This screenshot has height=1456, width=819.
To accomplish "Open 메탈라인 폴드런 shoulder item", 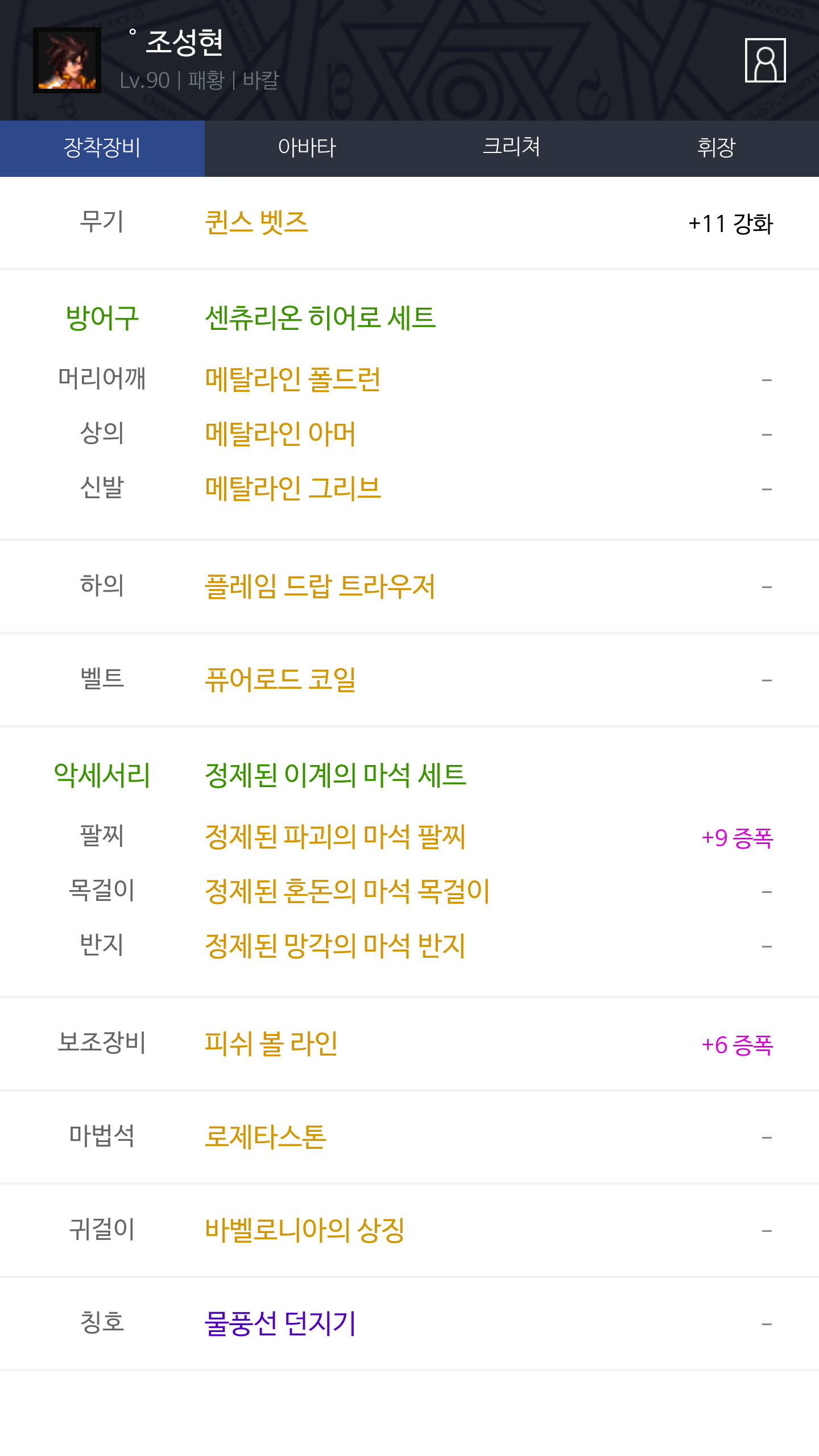I will 292,379.
